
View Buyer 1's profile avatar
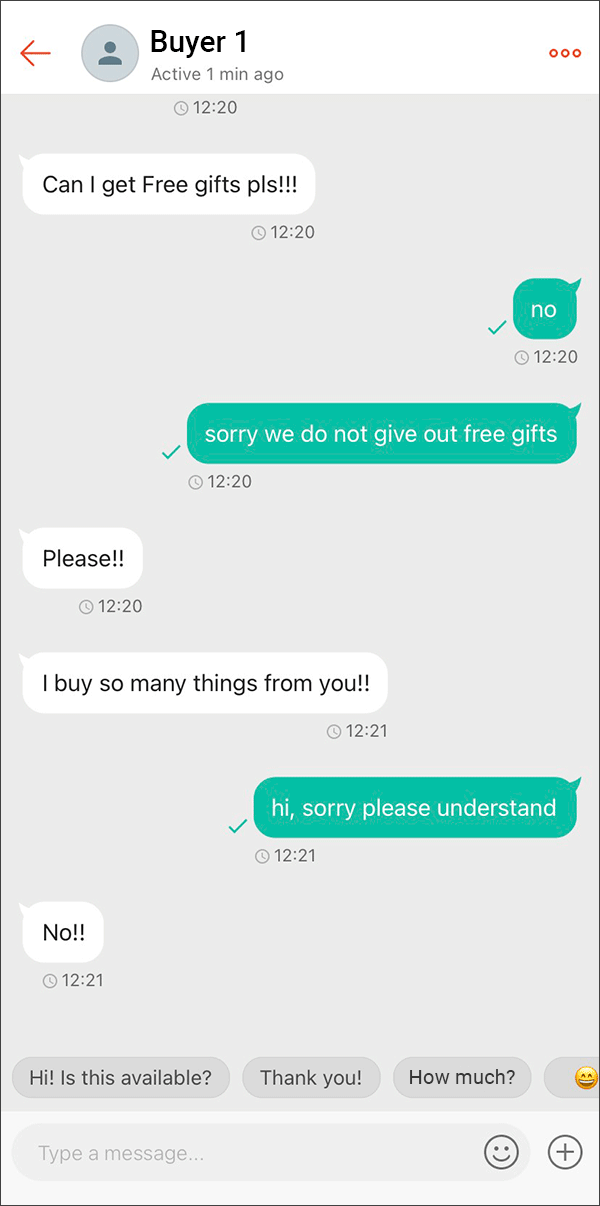pos(110,53)
